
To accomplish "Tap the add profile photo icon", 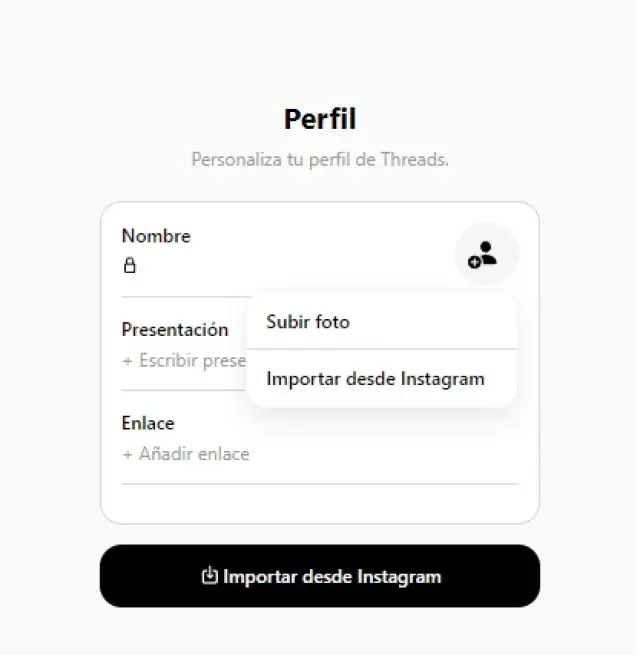I will pos(486,254).
